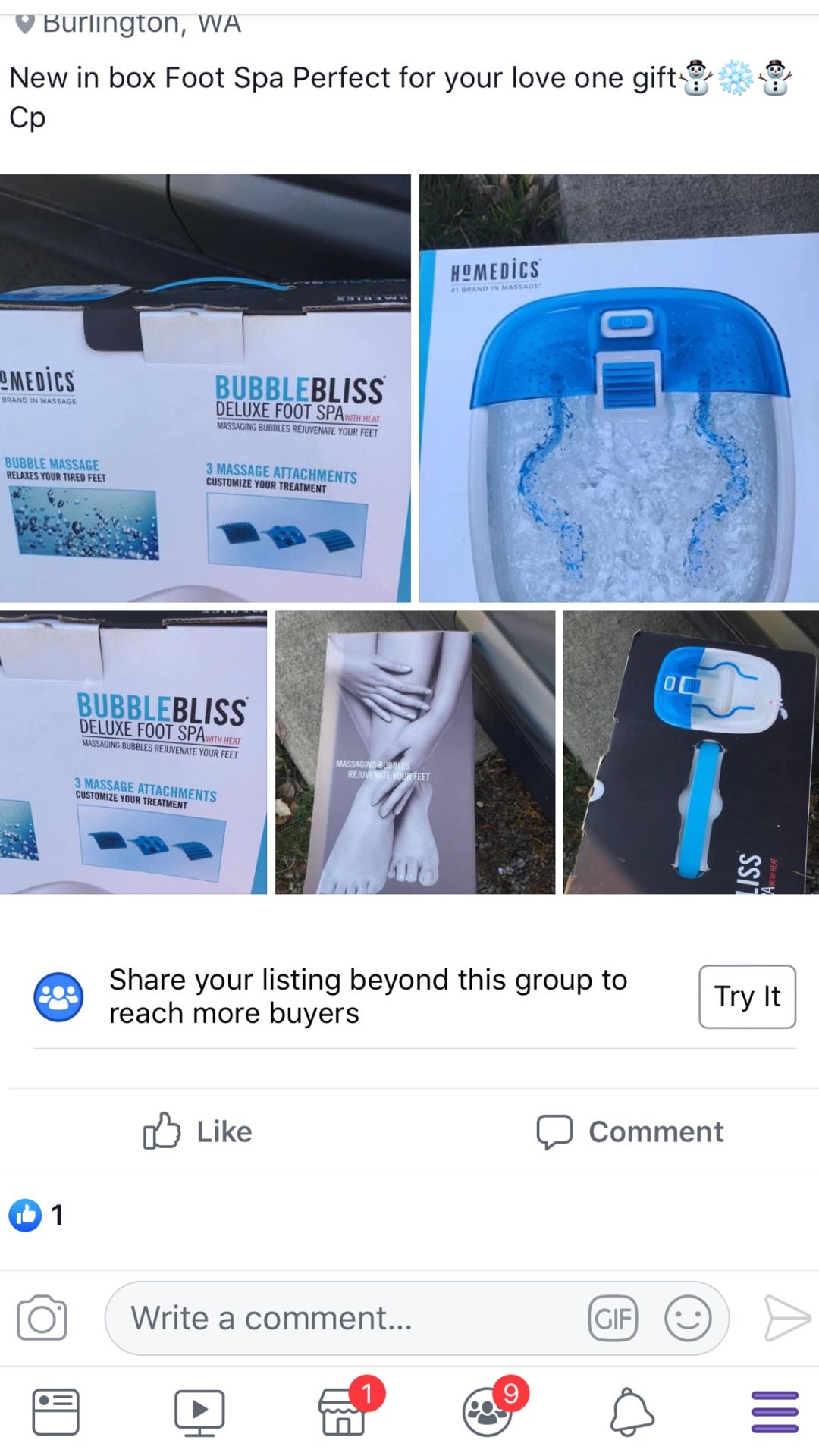Open the hamburger menu tab
Viewport: 819px width, 1456px height.
click(x=774, y=1412)
